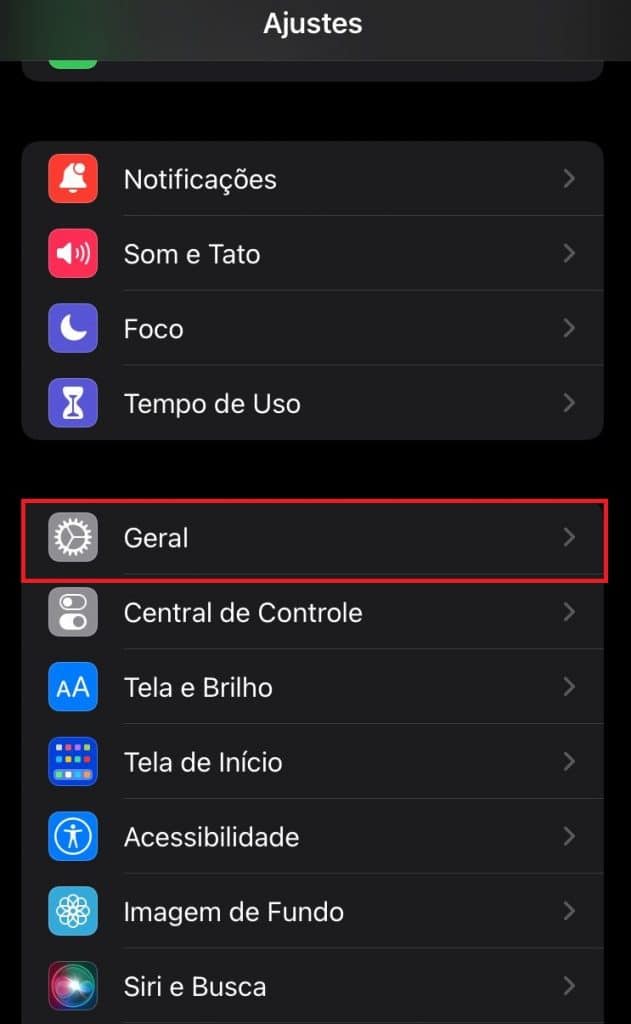Open Siri e Busca settings
The height and width of the screenshot is (1024, 631).
tap(312, 986)
